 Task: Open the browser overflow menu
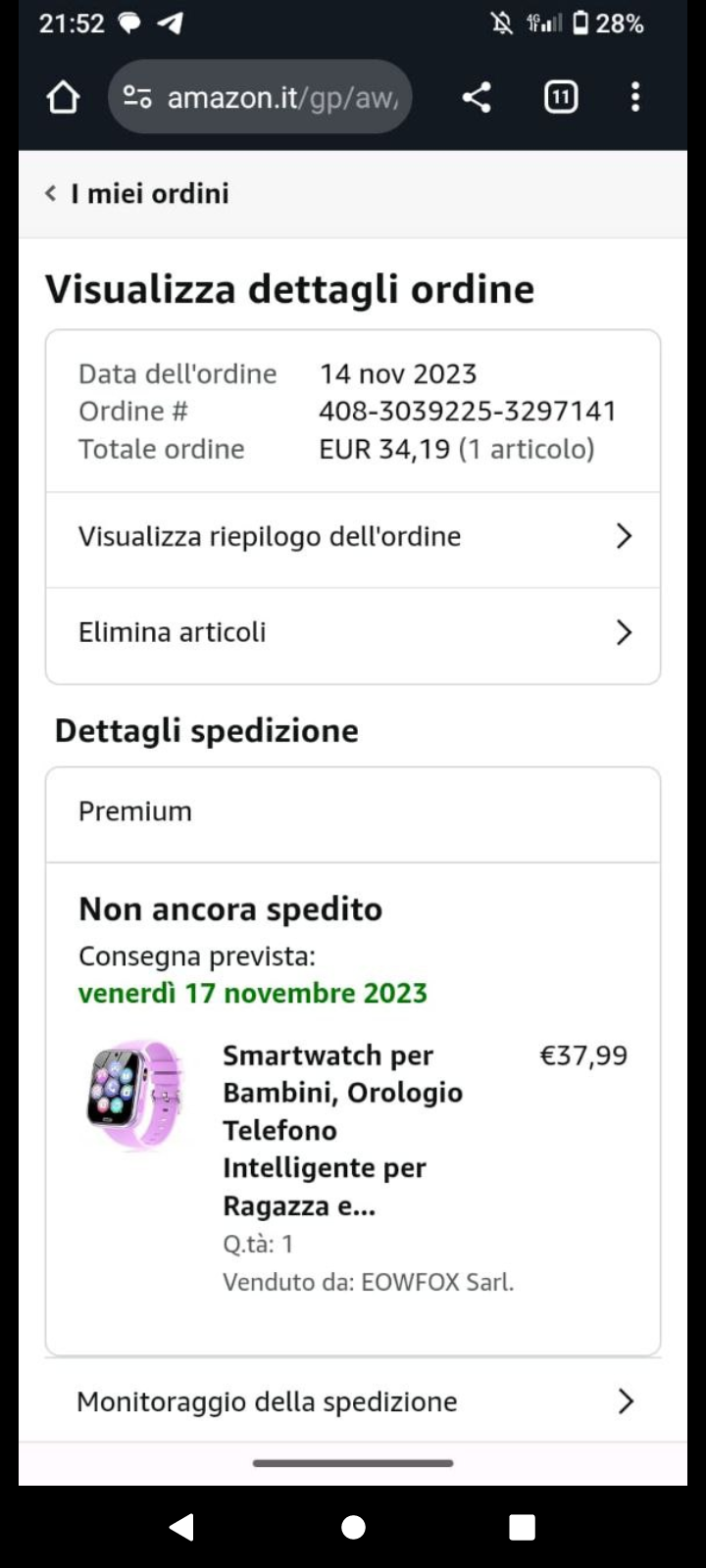point(635,97)
